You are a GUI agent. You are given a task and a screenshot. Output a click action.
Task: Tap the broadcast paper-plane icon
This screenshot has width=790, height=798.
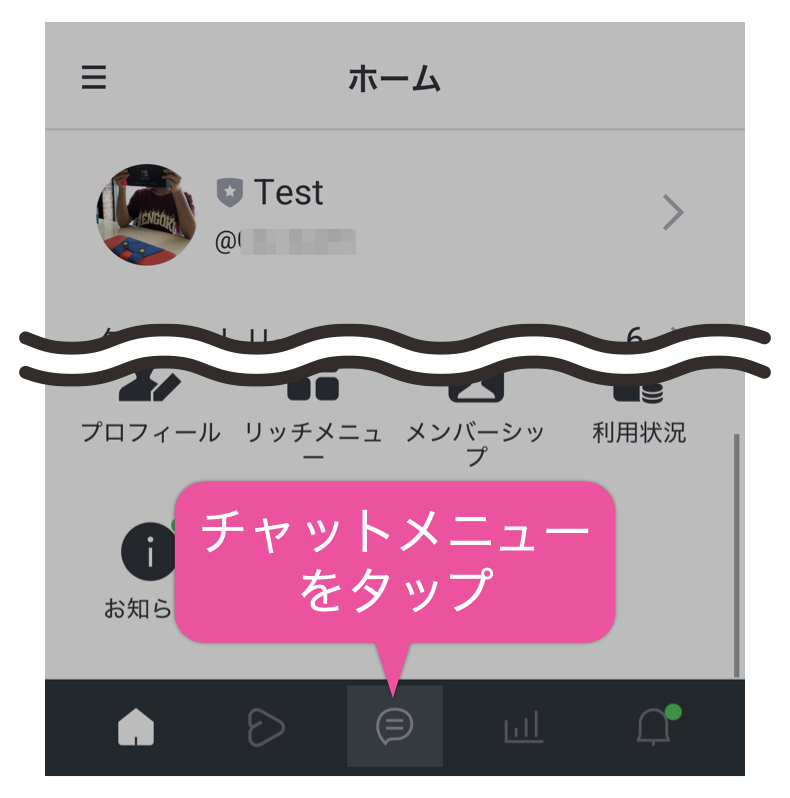point(264,727)
